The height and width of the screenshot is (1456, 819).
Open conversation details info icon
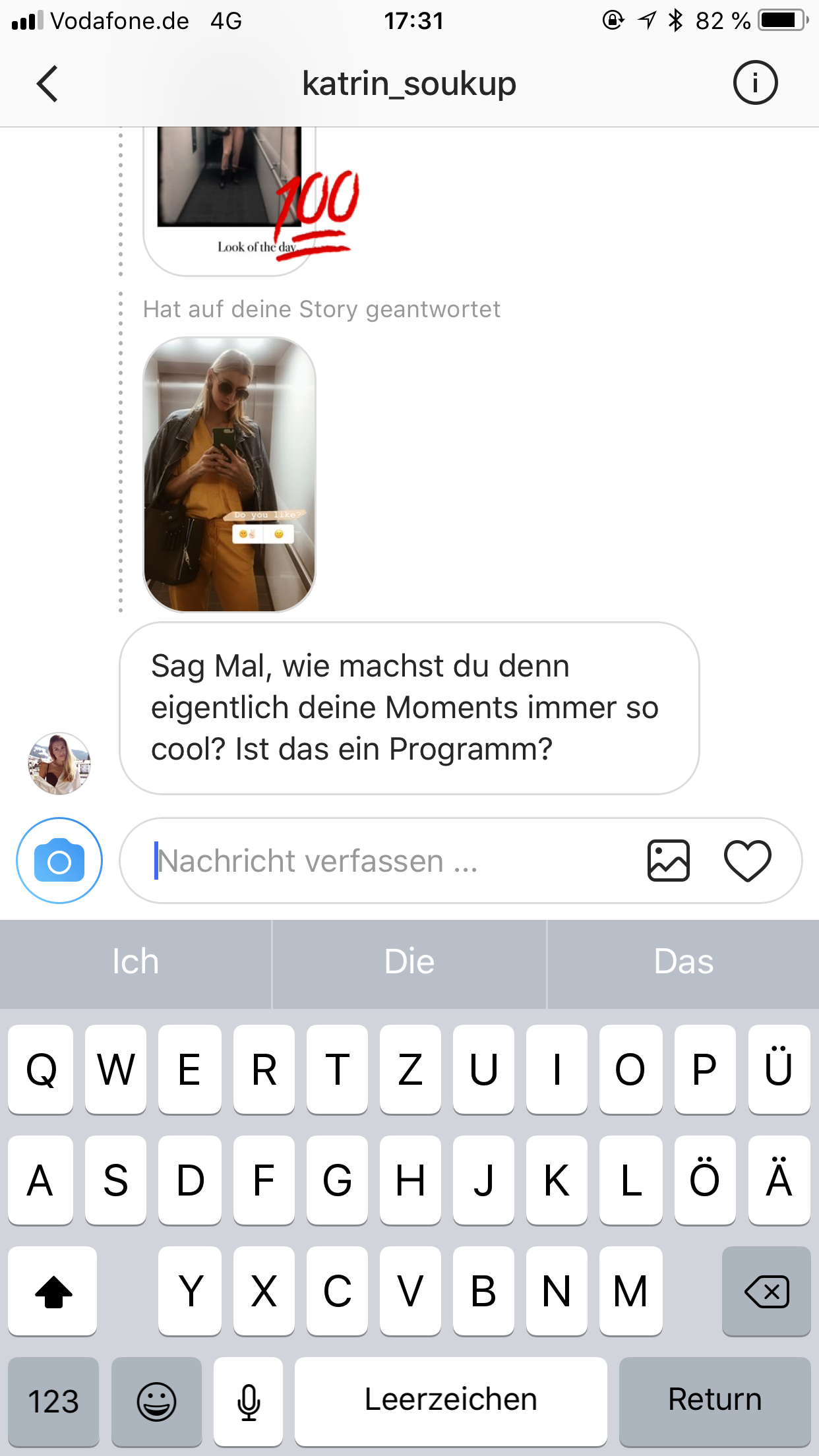point(755,83)
